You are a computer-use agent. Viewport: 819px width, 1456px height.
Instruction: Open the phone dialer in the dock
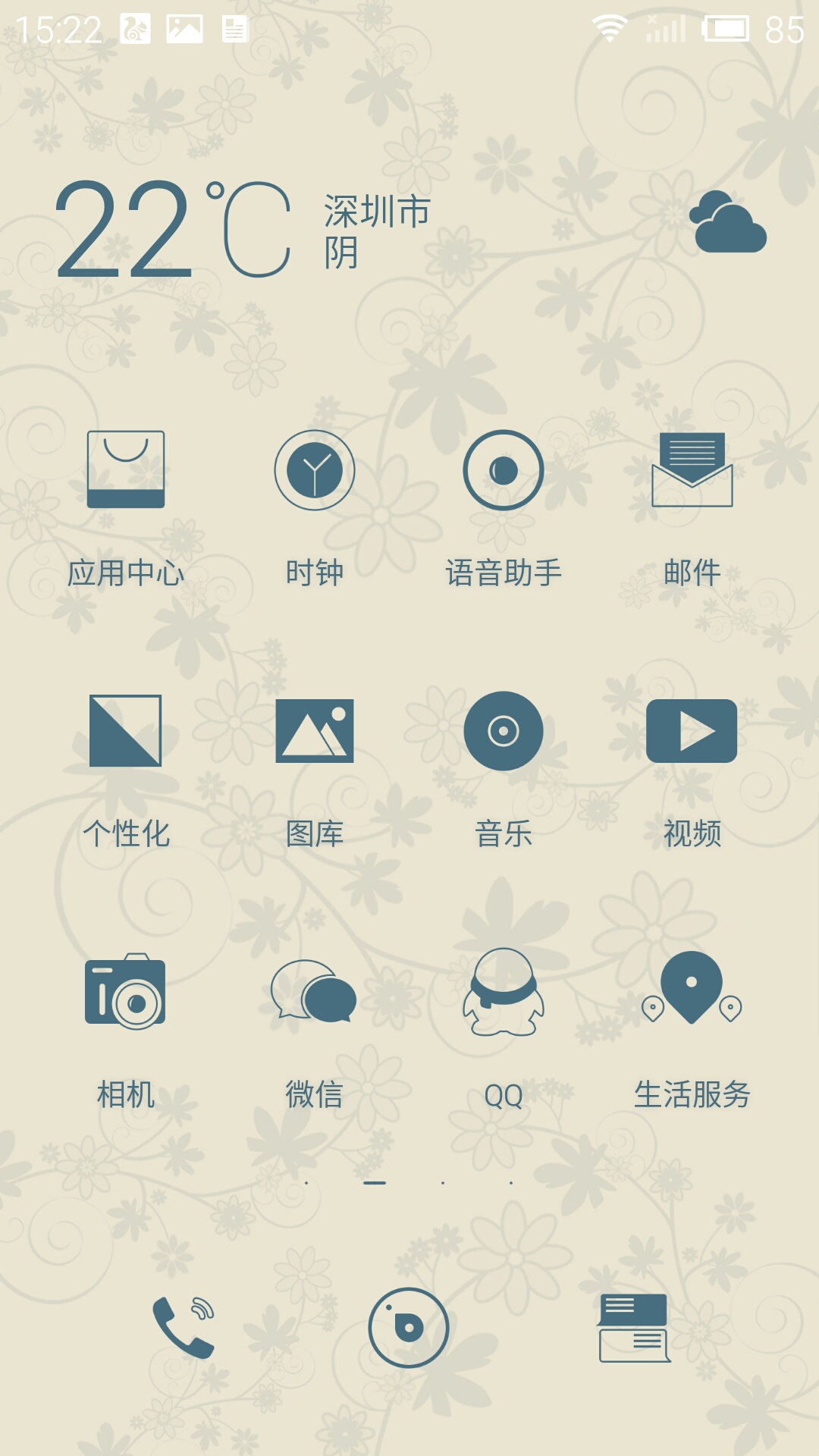[x=184, y=1327]
